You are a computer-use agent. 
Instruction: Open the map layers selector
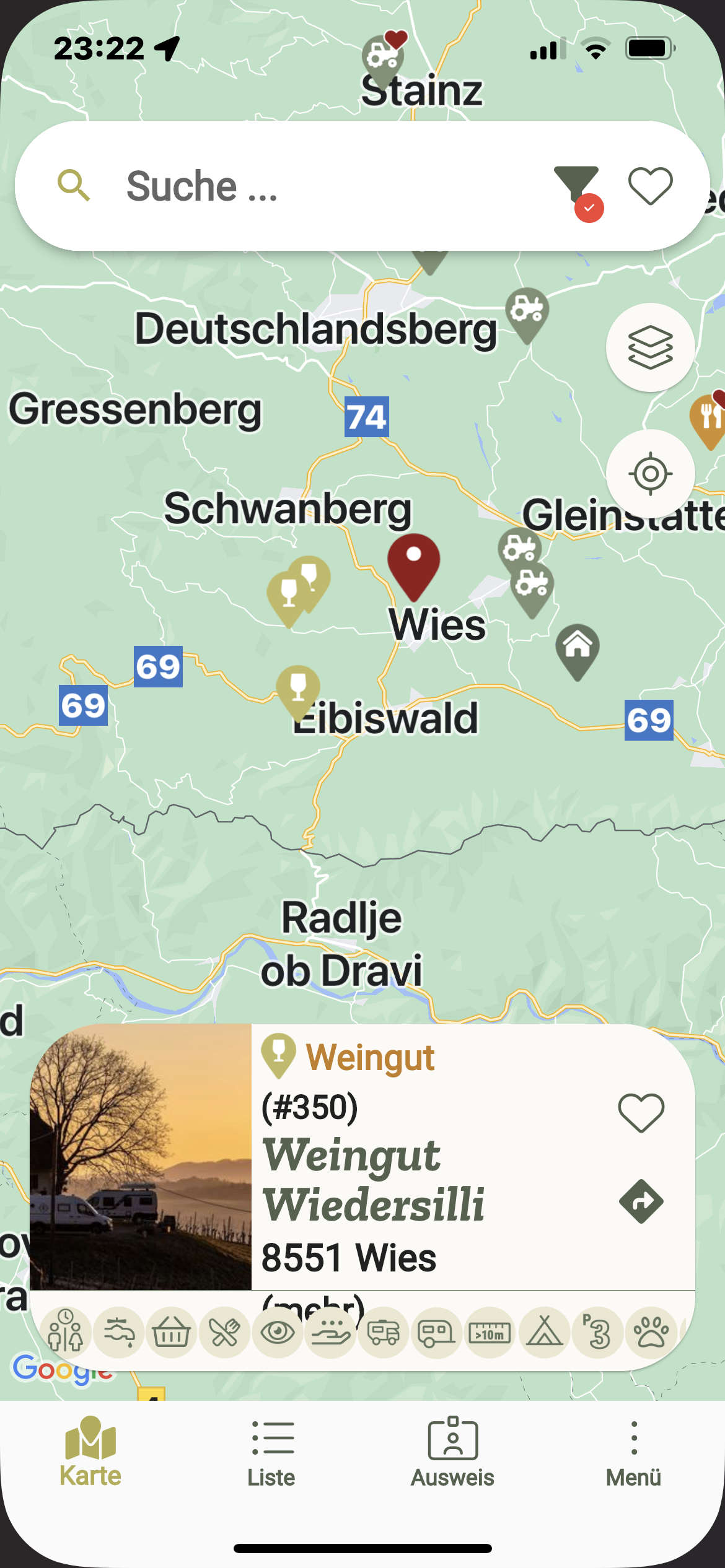pos(650,347)
